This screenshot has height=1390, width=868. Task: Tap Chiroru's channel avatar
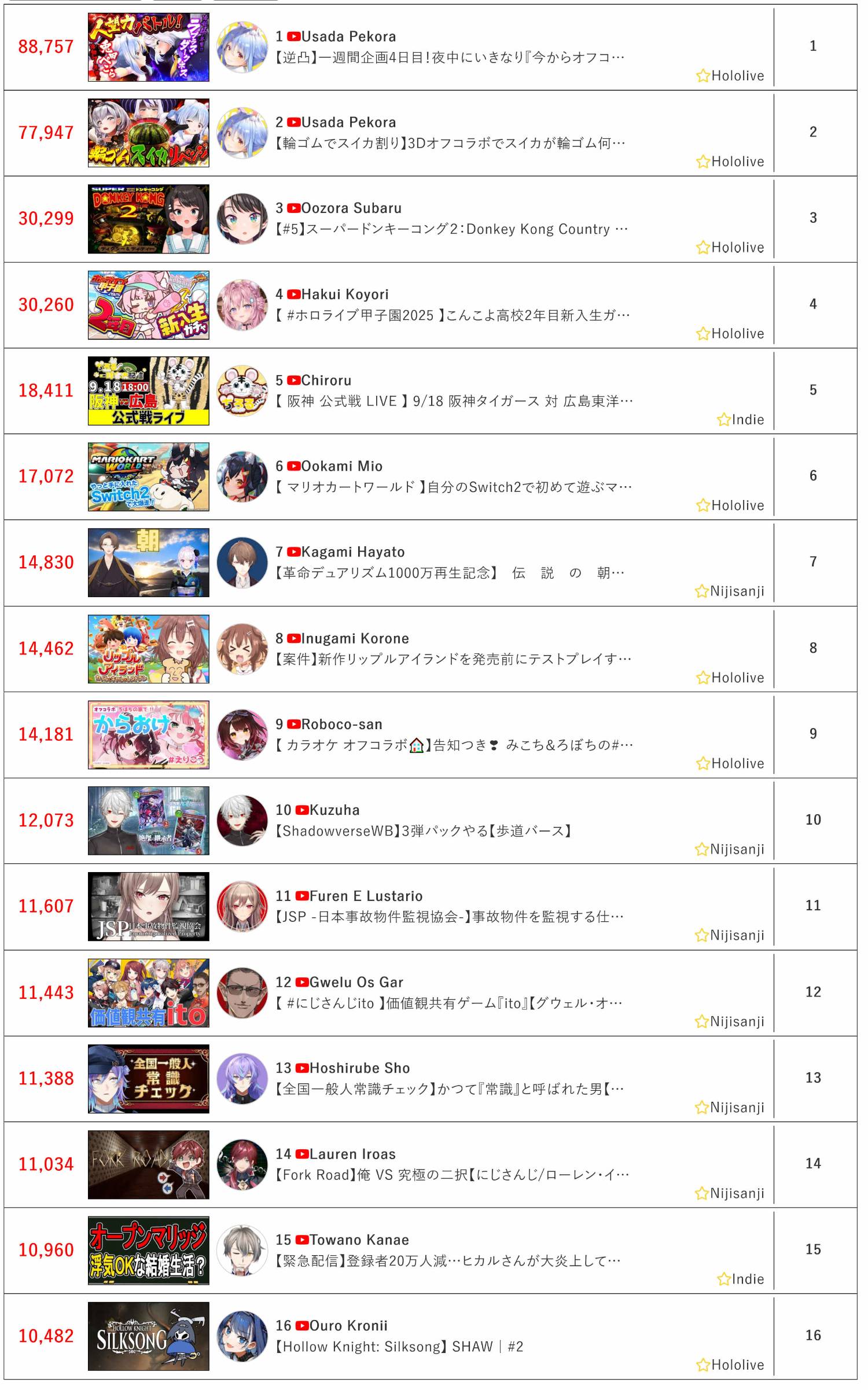(x=242, y=391)
